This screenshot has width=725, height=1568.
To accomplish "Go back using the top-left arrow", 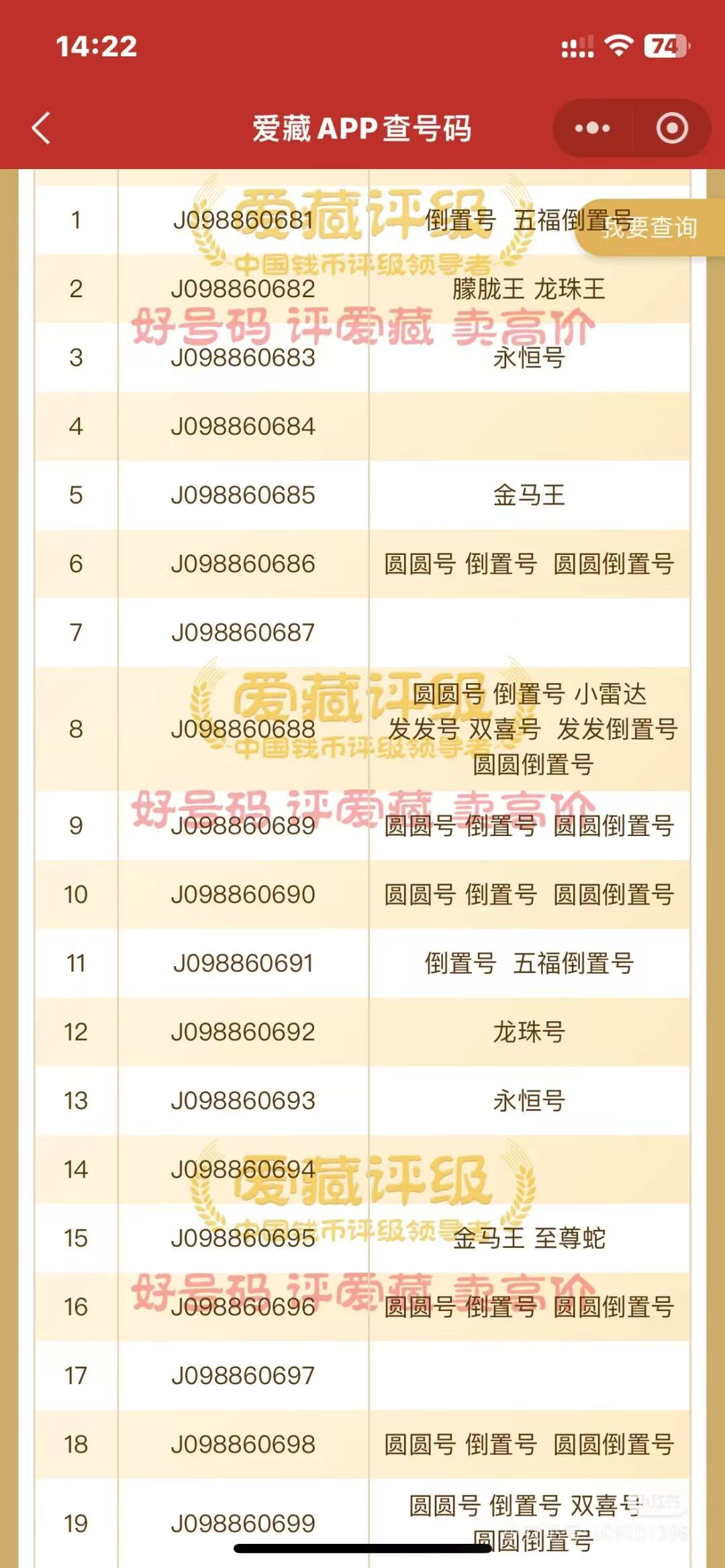I will click(41, 128).
